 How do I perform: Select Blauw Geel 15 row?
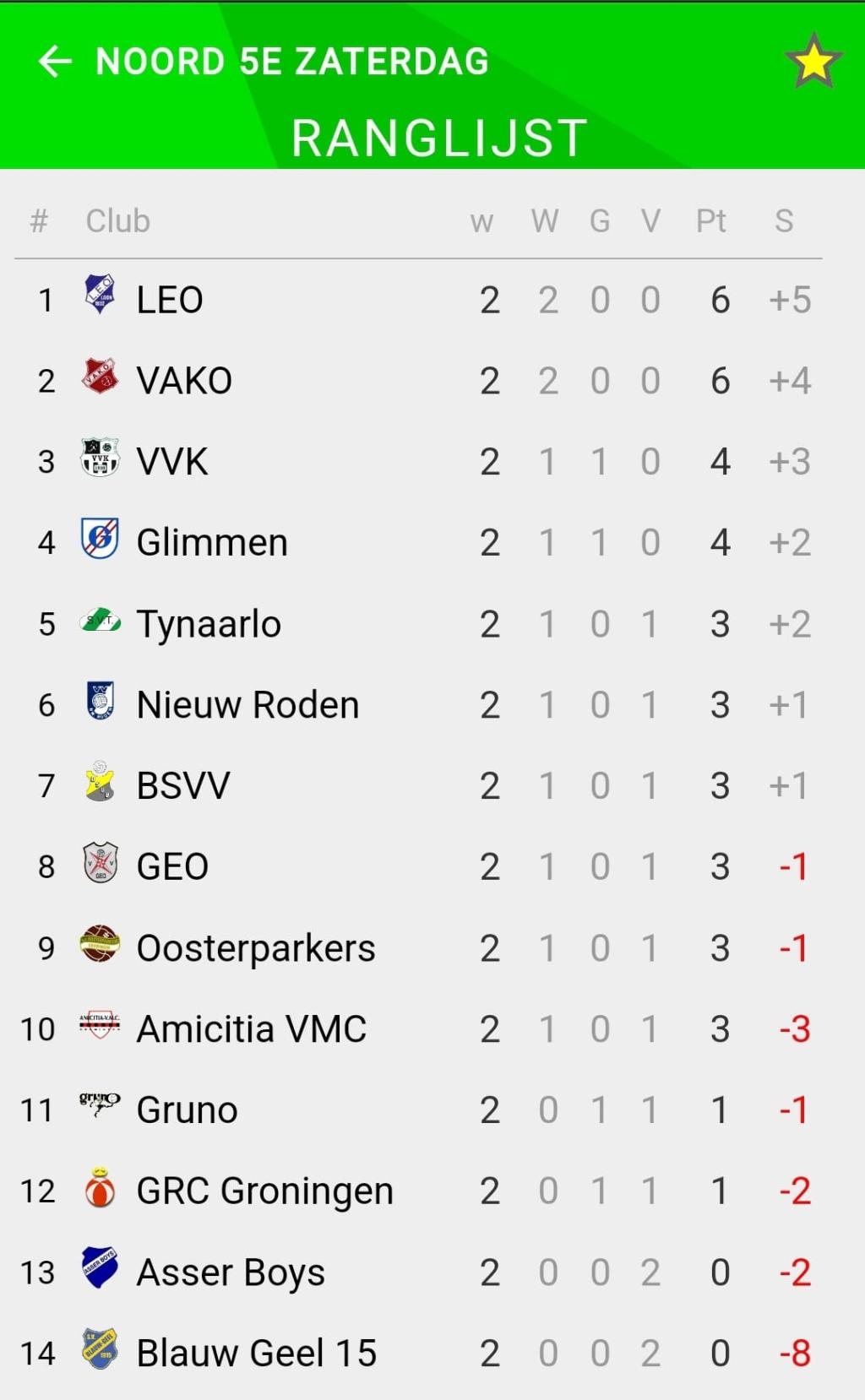tap(418, 1354)
